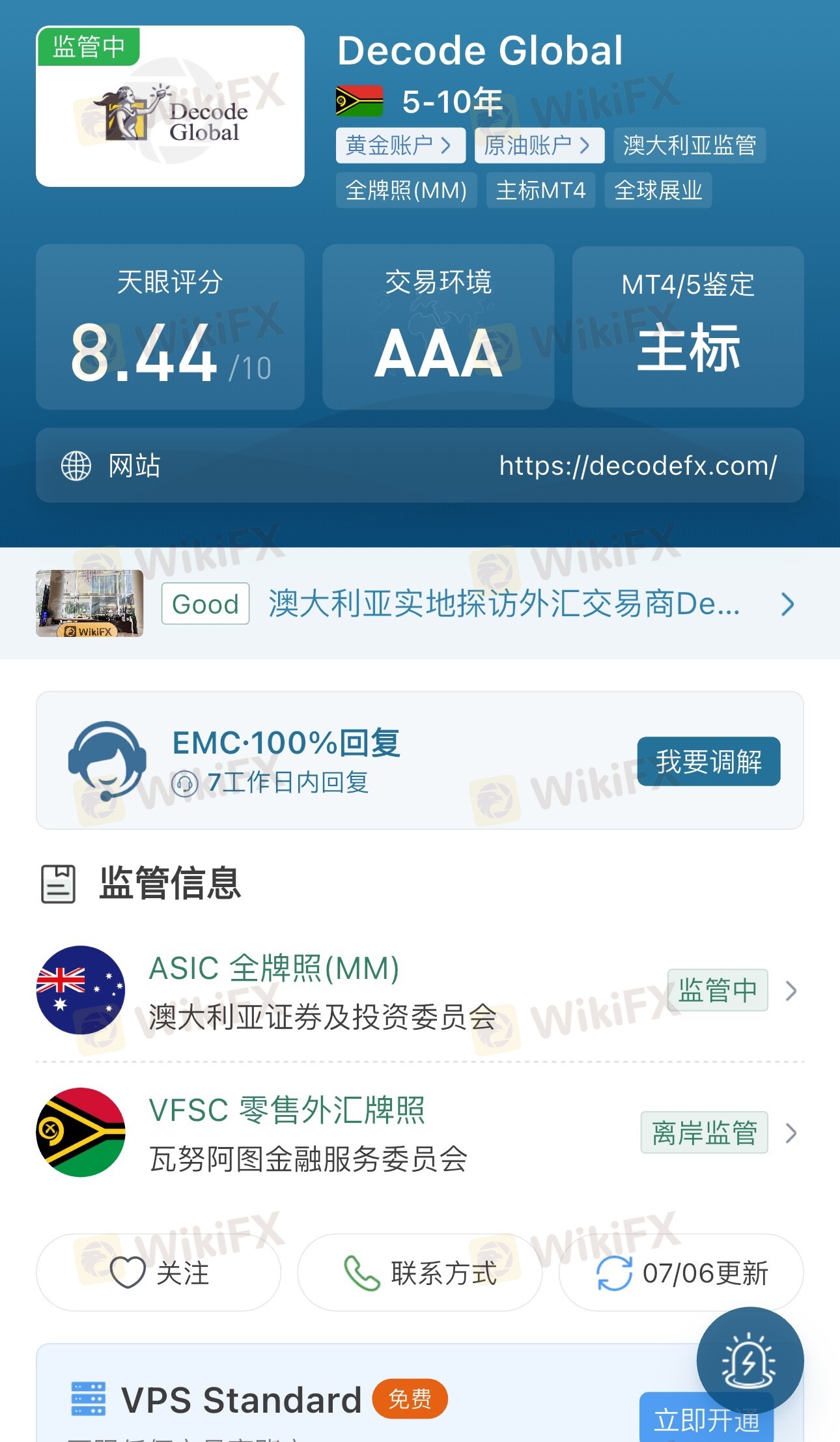Open the 天眼评分 8.44 score card
The width and height of the screenshot is (840, 1442).
170,327
